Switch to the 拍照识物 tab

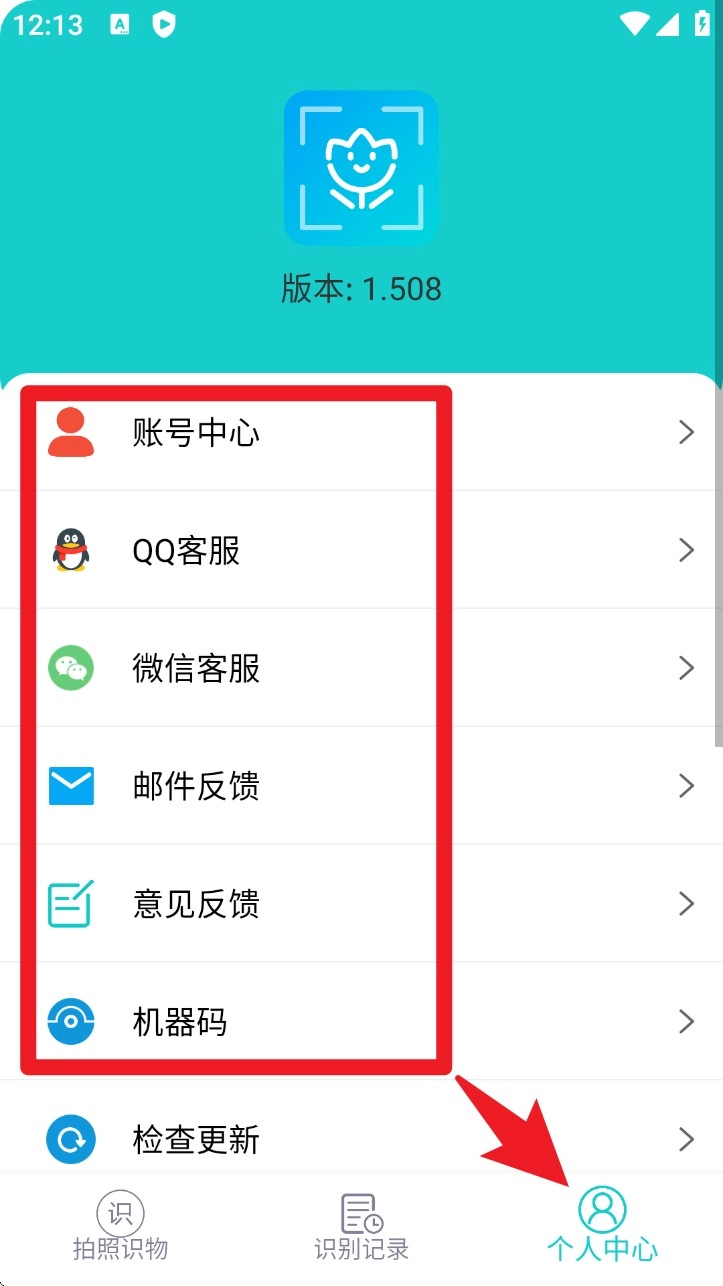coord(120,1228)
